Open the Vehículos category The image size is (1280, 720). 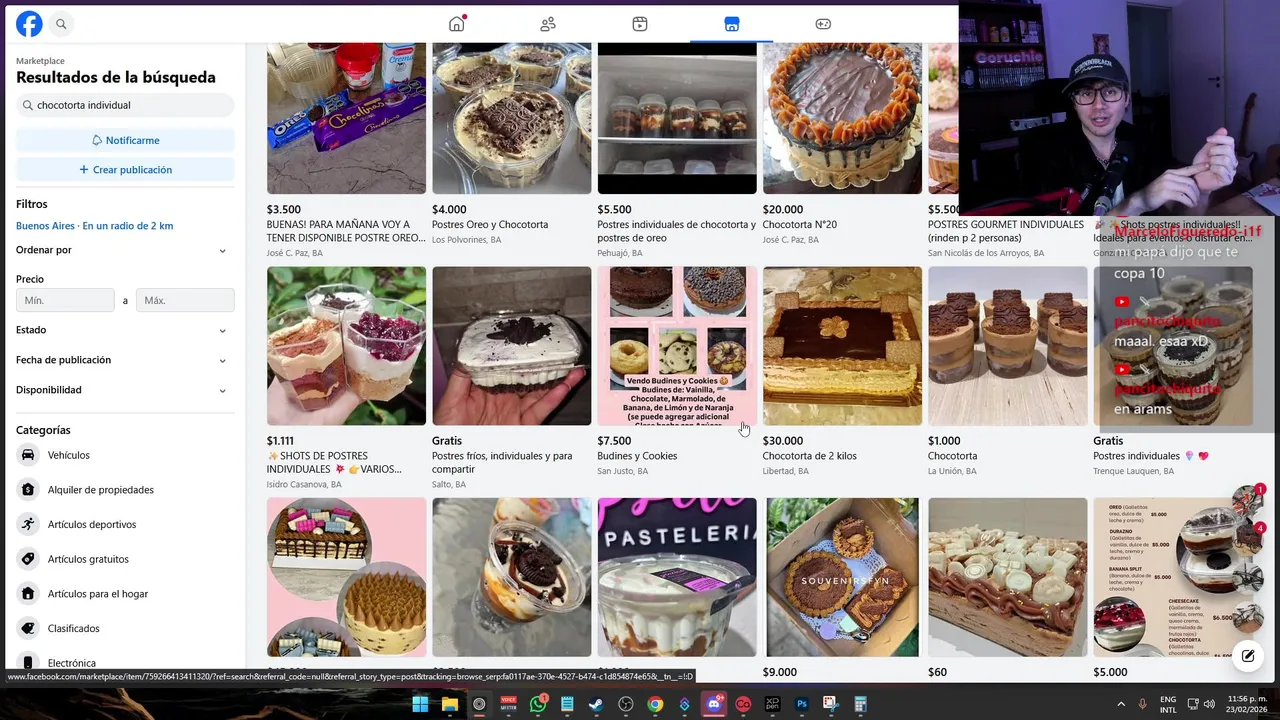coord(69,455)
